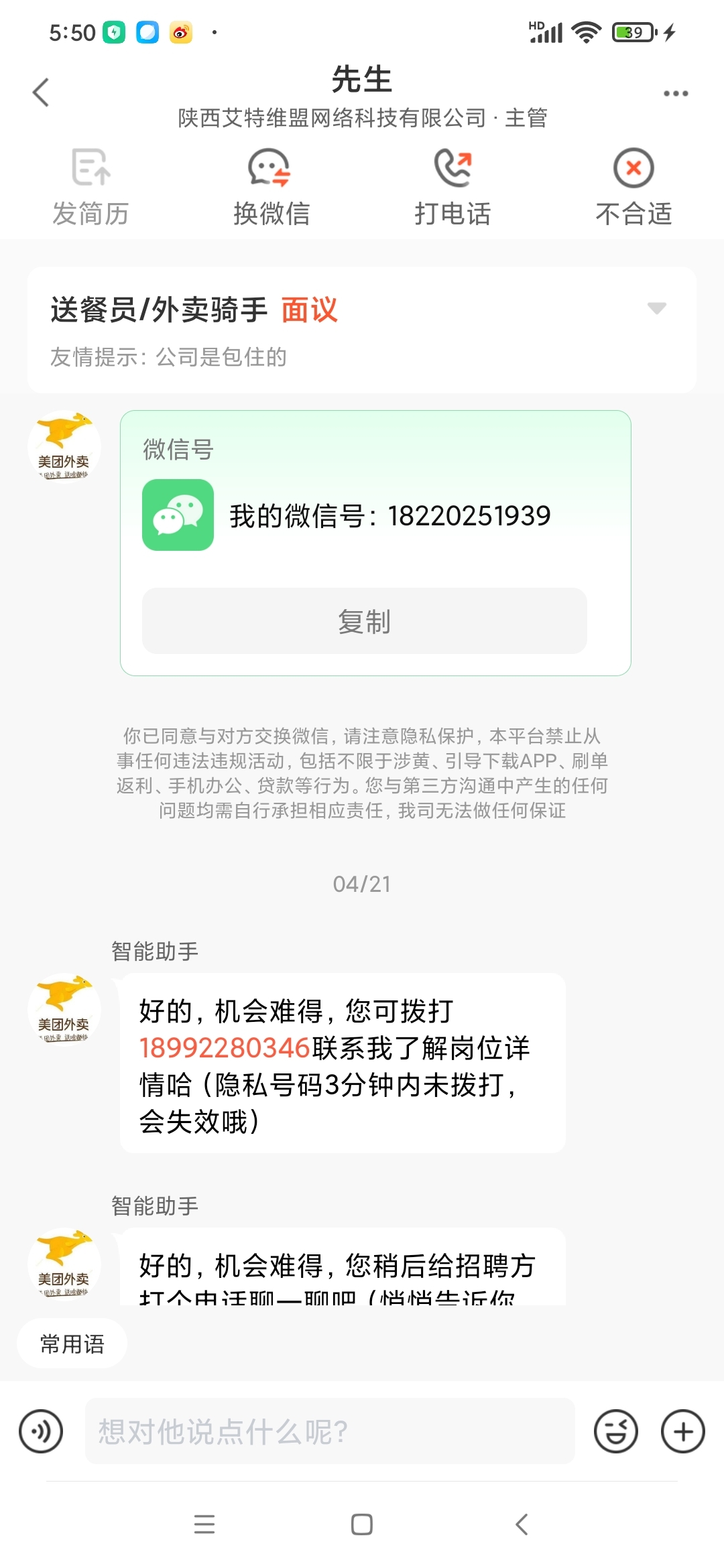Go back from this chat
724x1568 pixels.
tap(41, 92)
